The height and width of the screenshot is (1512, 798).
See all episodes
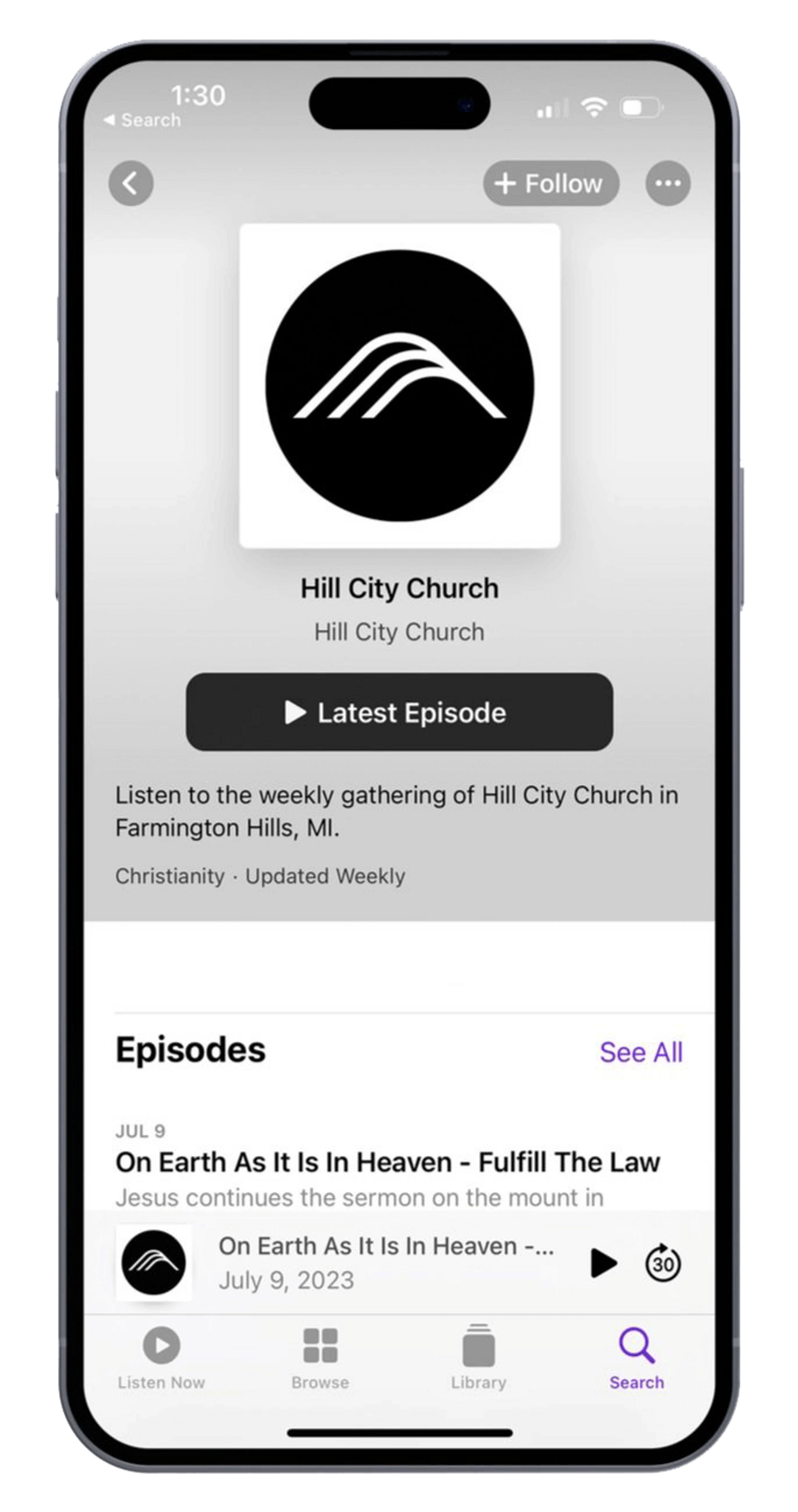coord(641,1052)
